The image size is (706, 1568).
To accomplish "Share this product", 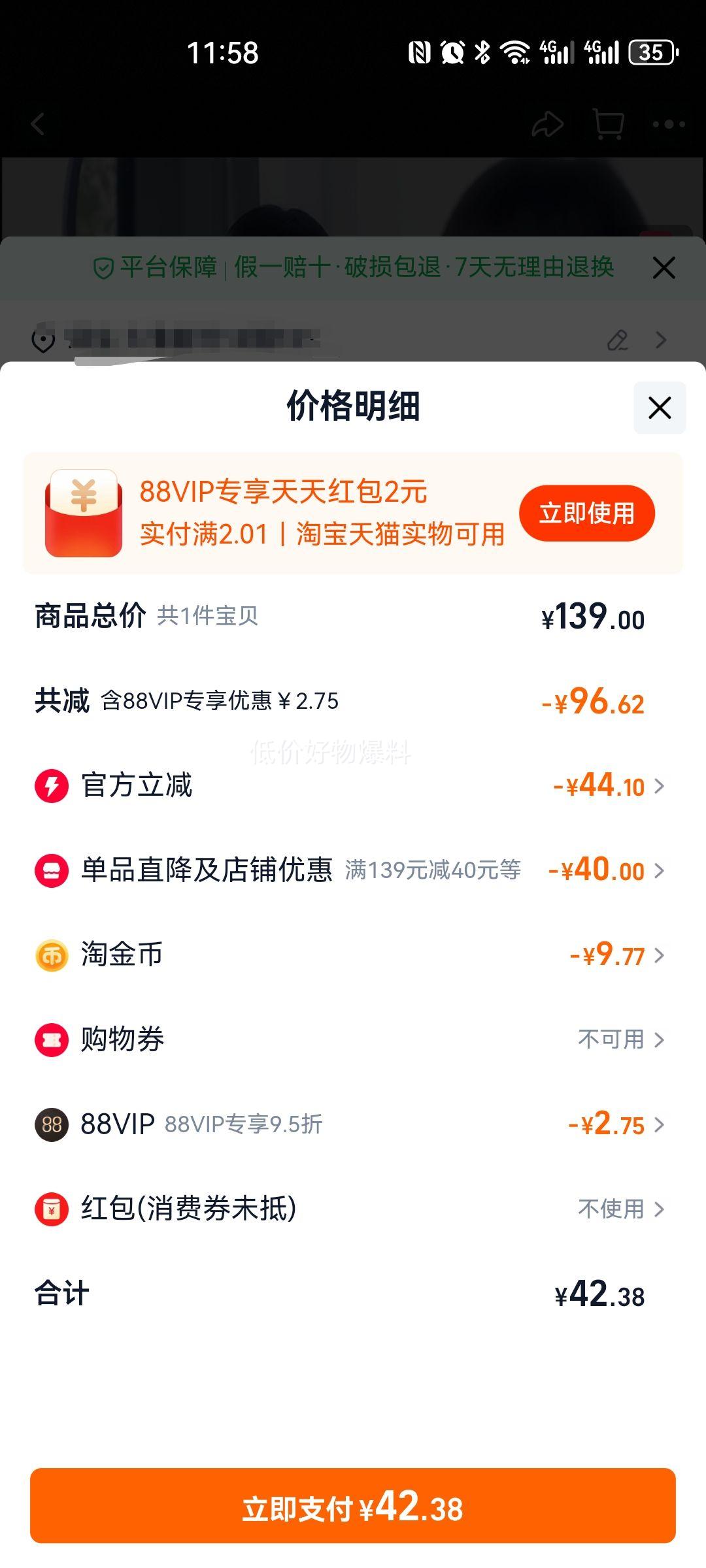I will tap(547, 124).
